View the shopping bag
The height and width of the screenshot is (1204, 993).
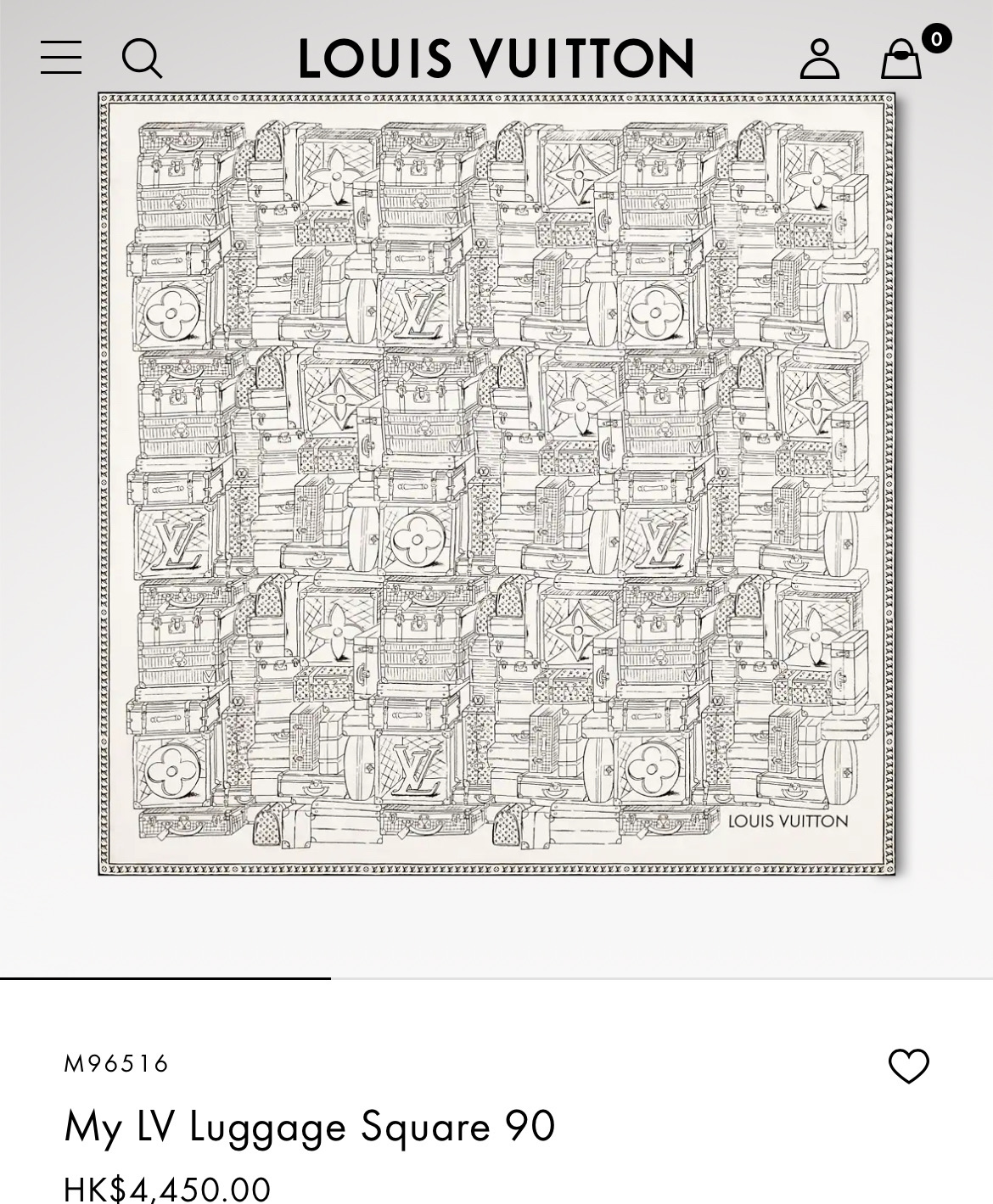point(901,59)
